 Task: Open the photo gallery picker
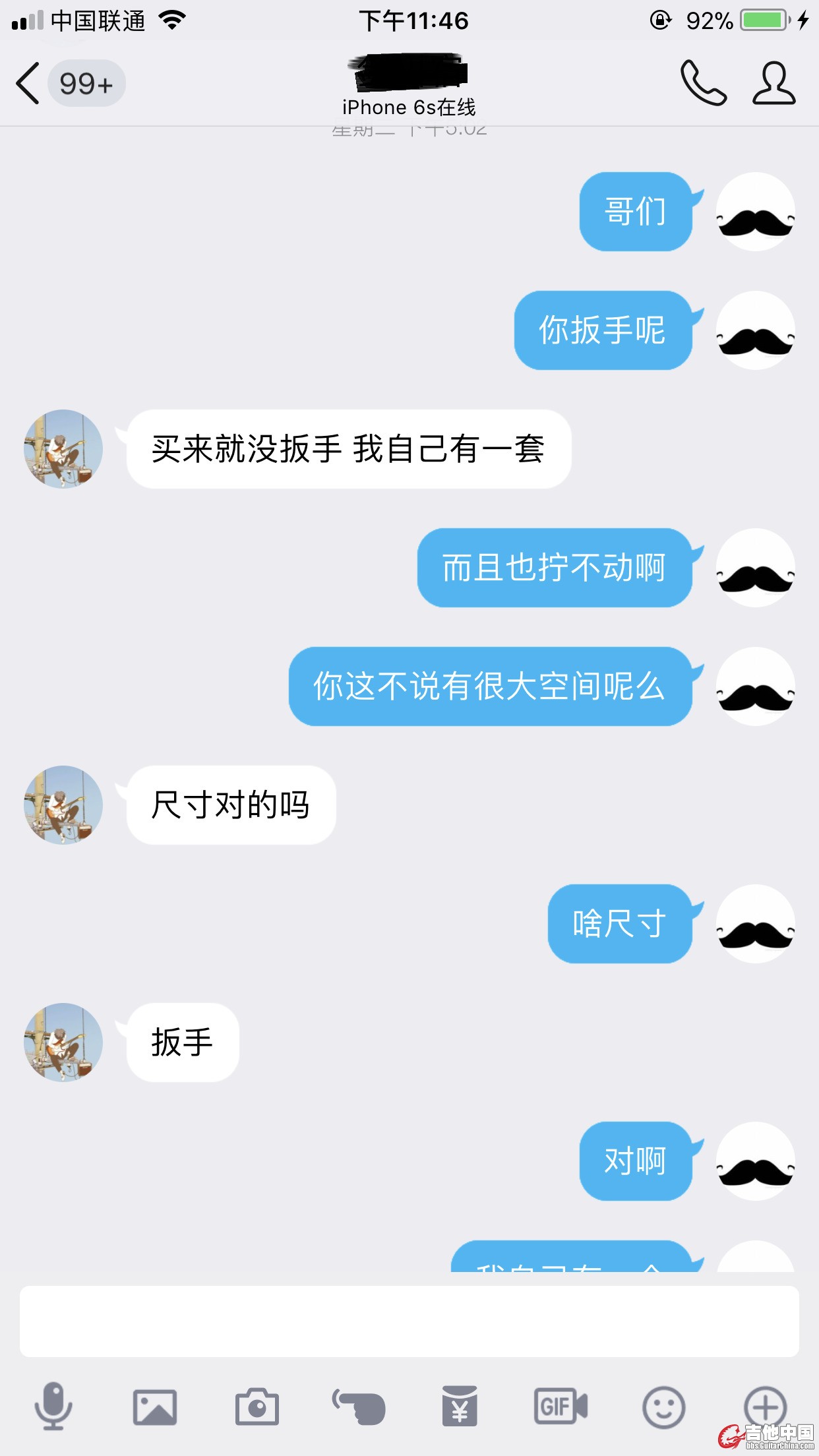click(x=155, y=1407)
